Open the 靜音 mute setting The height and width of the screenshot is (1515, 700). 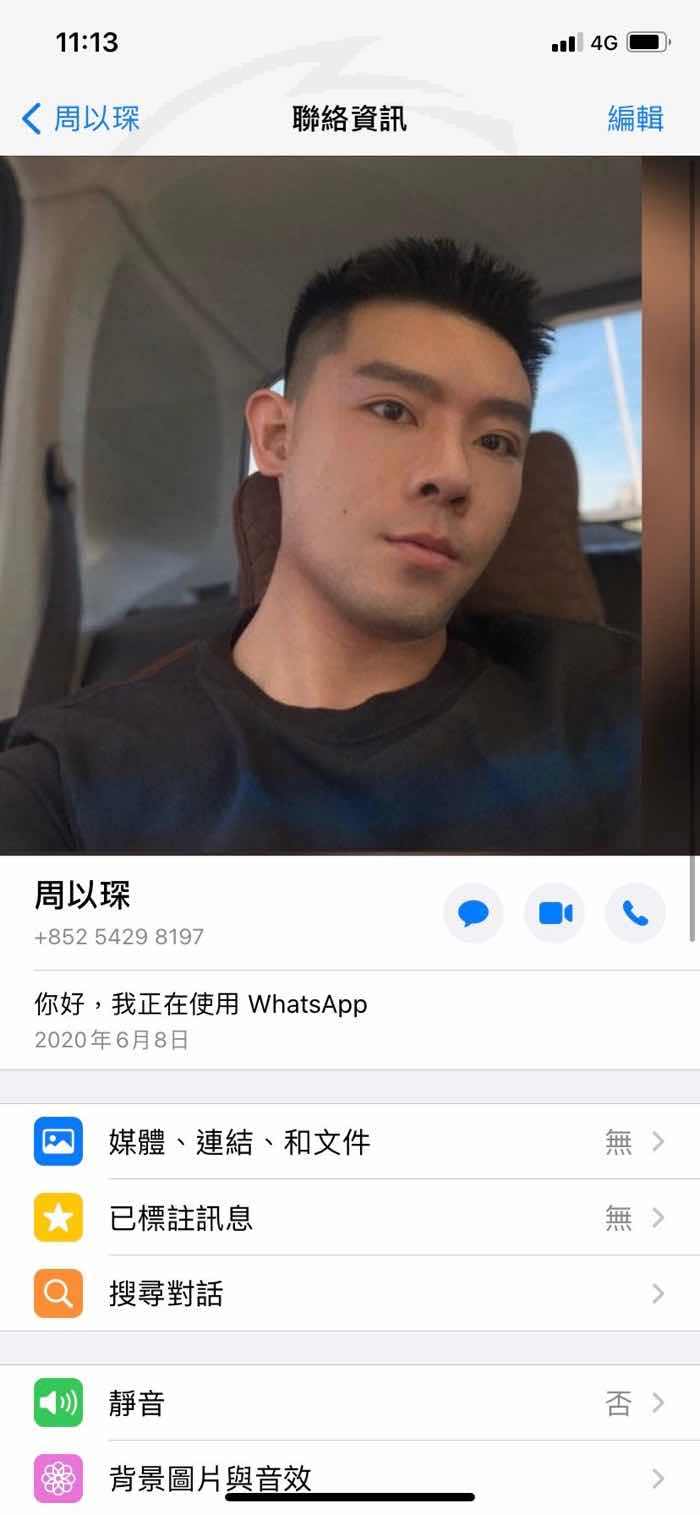(x=350, y=1403)
